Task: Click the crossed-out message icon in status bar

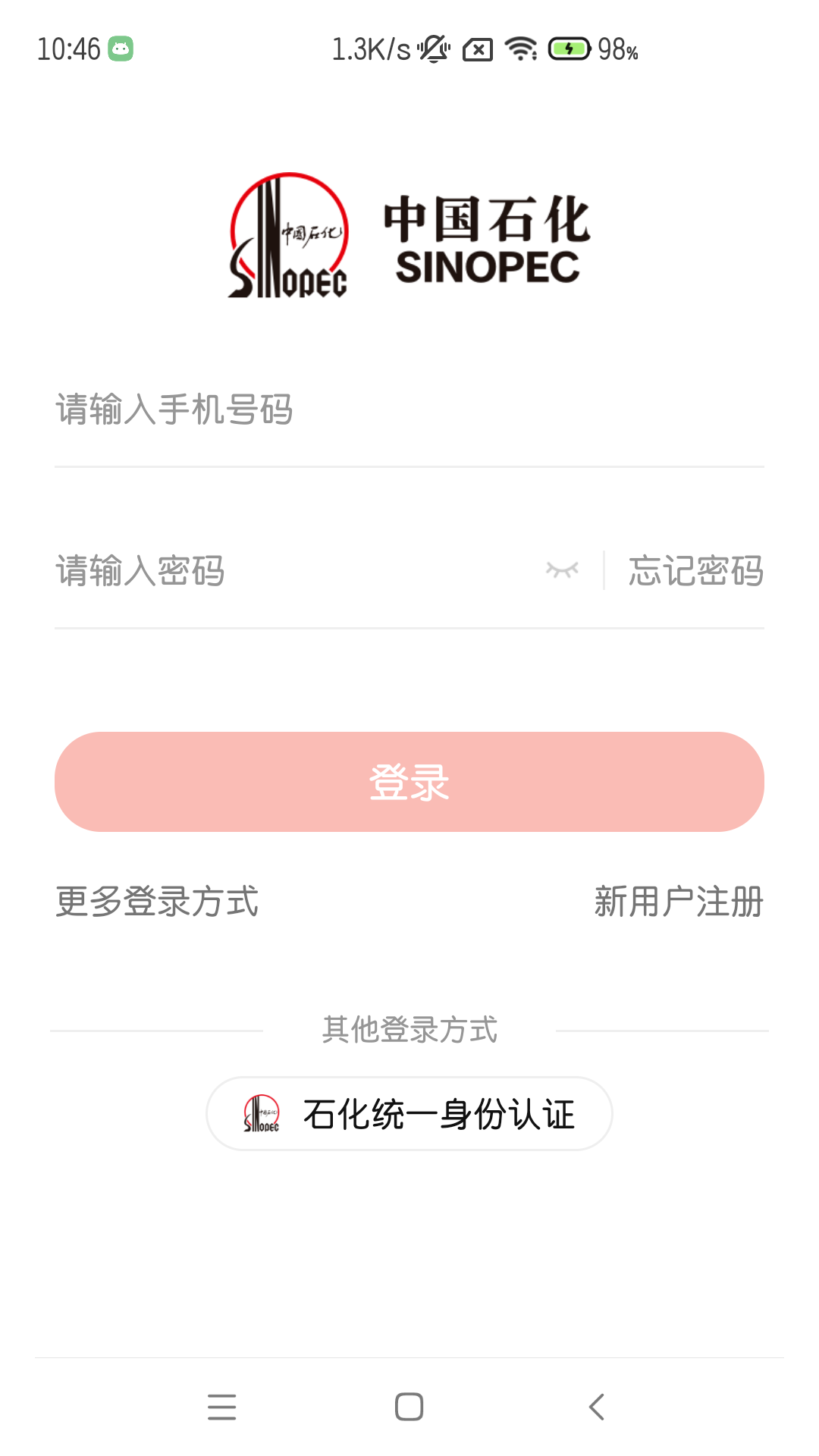Action: (478, 49)
